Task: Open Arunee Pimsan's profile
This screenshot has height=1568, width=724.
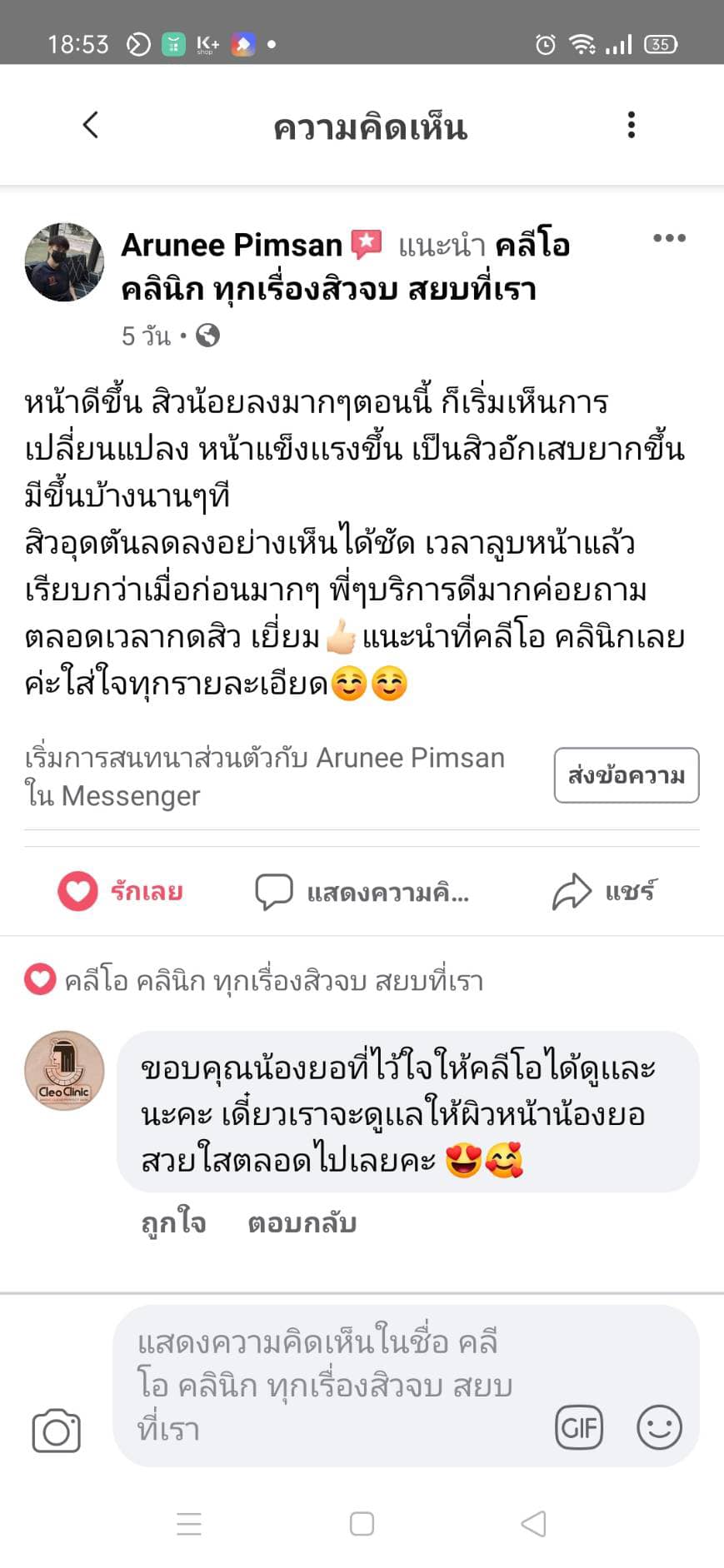Action: [232, 244]
